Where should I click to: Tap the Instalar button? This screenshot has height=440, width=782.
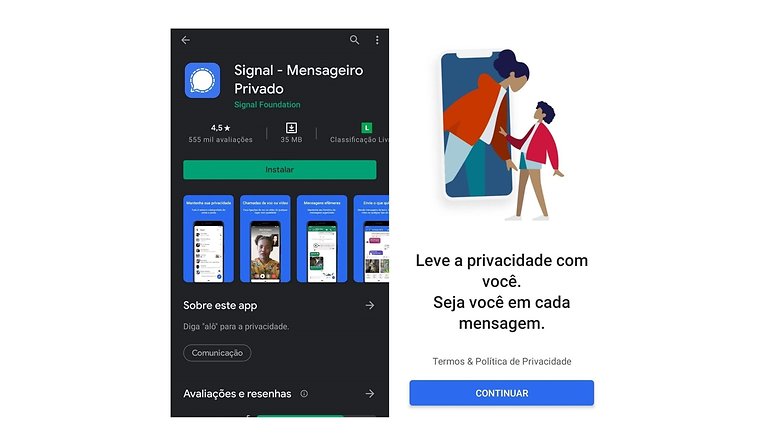(x=280, y=170)
